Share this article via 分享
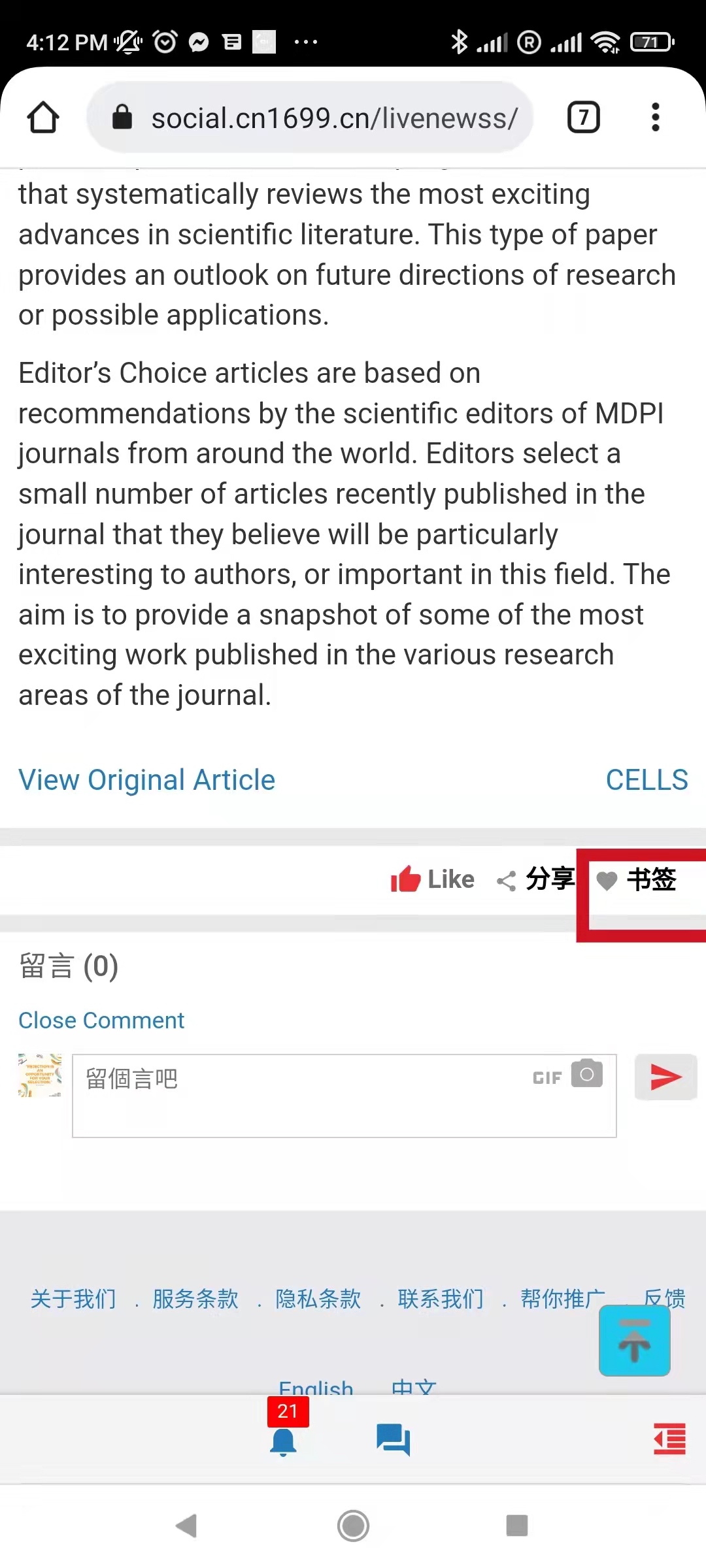This screenshot has height=1568, width=706. [x=536, y=879]
